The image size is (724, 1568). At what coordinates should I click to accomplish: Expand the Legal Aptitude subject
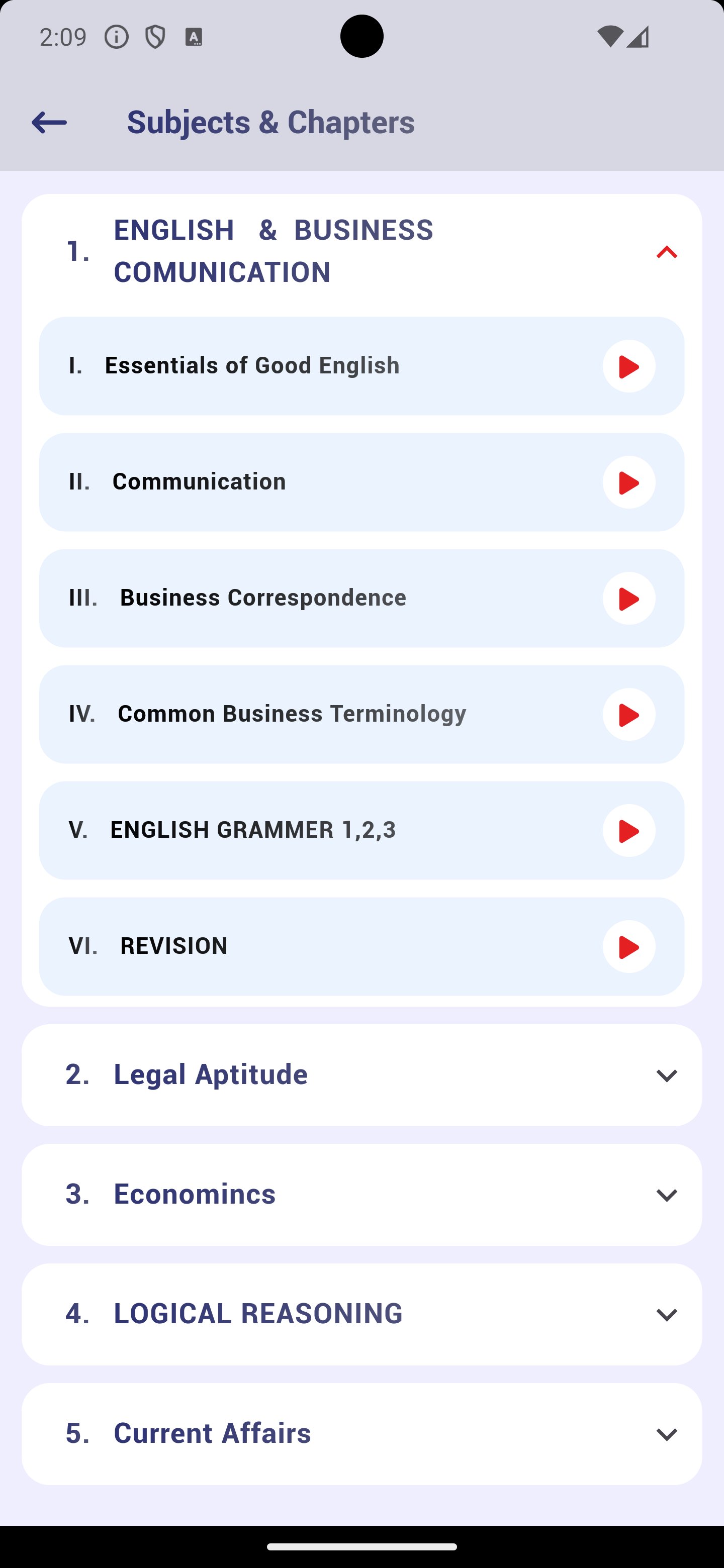click(667, 1074)
